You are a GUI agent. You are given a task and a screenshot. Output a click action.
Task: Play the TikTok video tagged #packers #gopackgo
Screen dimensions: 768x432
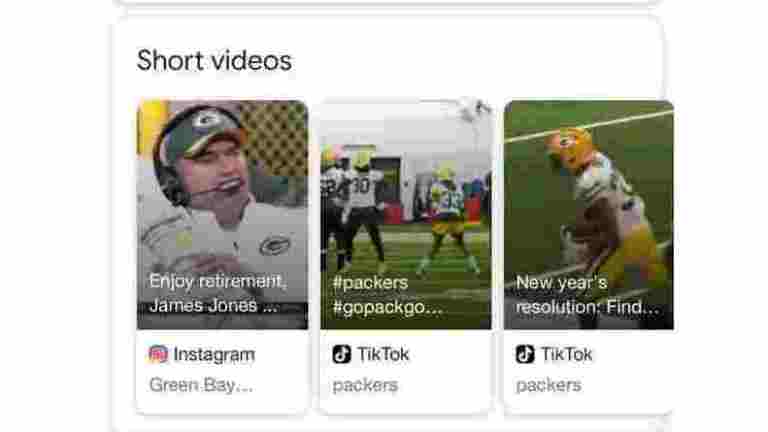pos(405,215)
